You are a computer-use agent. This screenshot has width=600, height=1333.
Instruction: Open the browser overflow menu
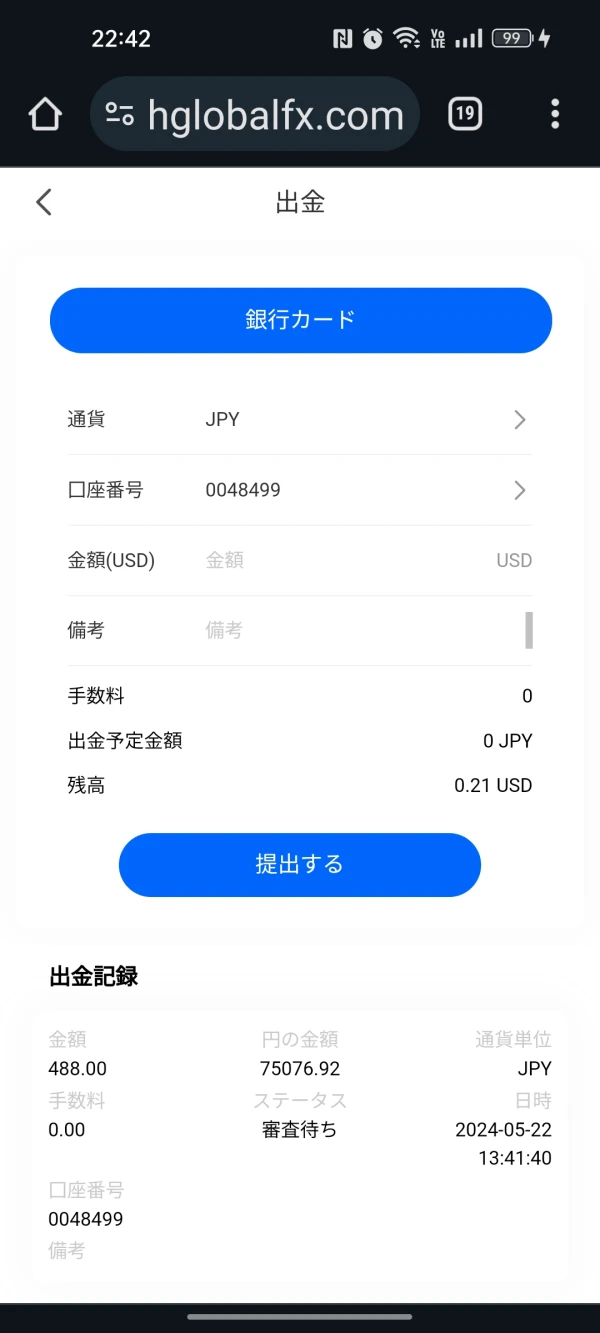coord(555,114)
